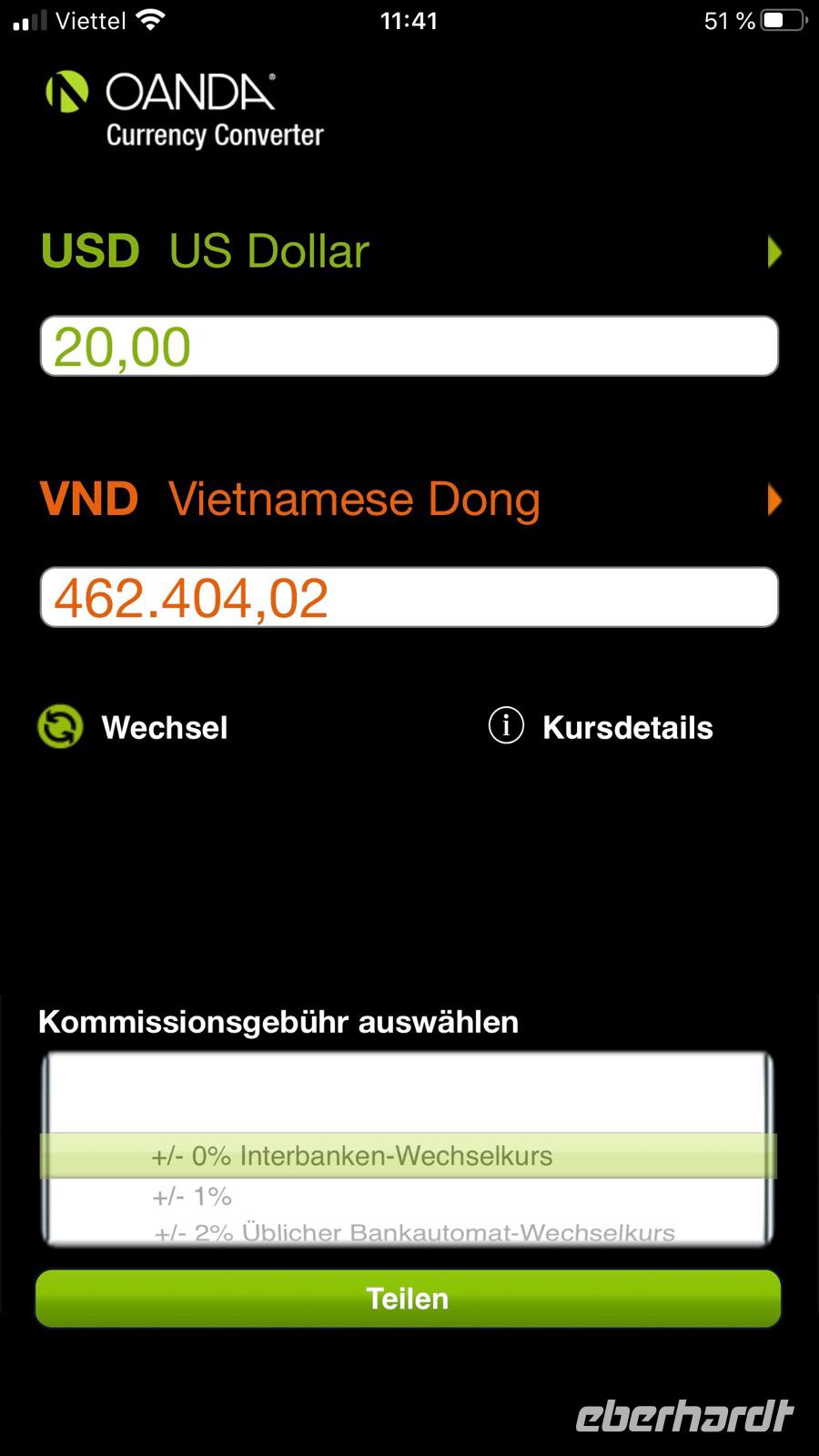Viewport: 819px width, 1456px height.
Task: Select the +/- 1% commission option
Action: pos(193,1196)
